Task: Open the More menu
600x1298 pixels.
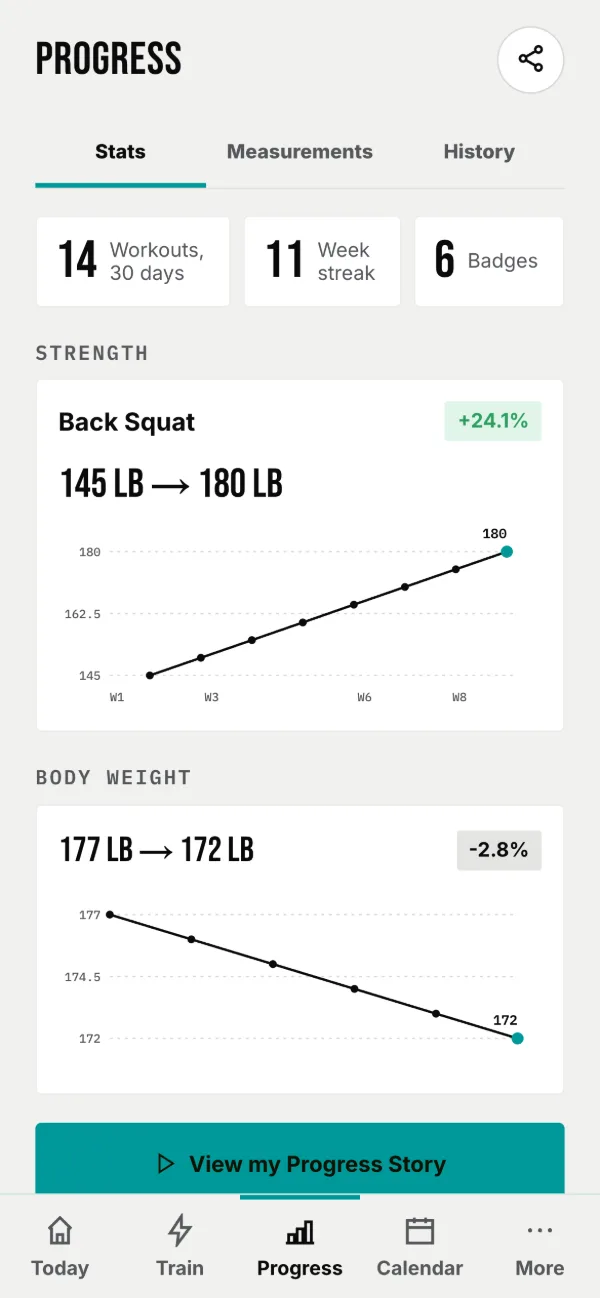Action: pos(540,1247)
